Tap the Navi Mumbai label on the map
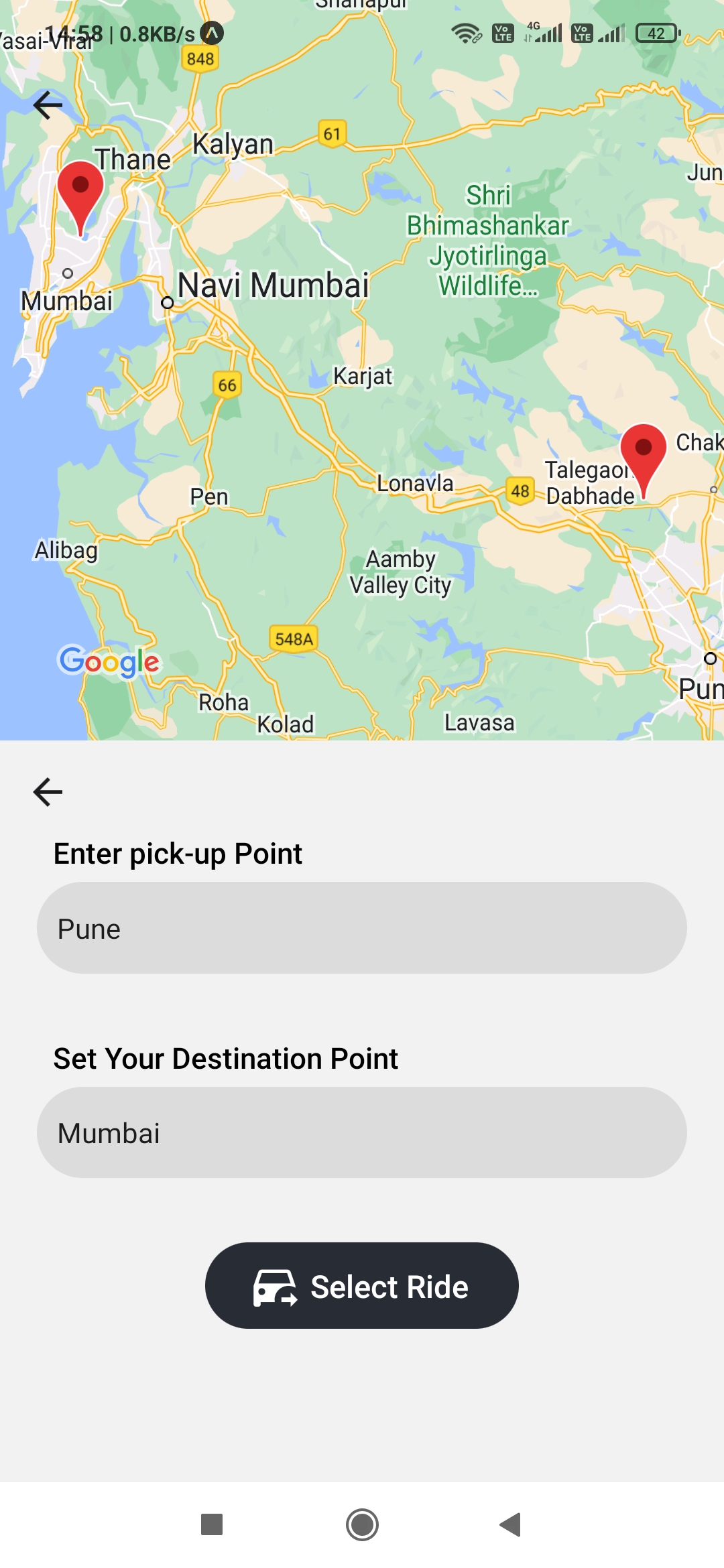The height and width of the screenshot is (1568, 724). click(276, 286)
